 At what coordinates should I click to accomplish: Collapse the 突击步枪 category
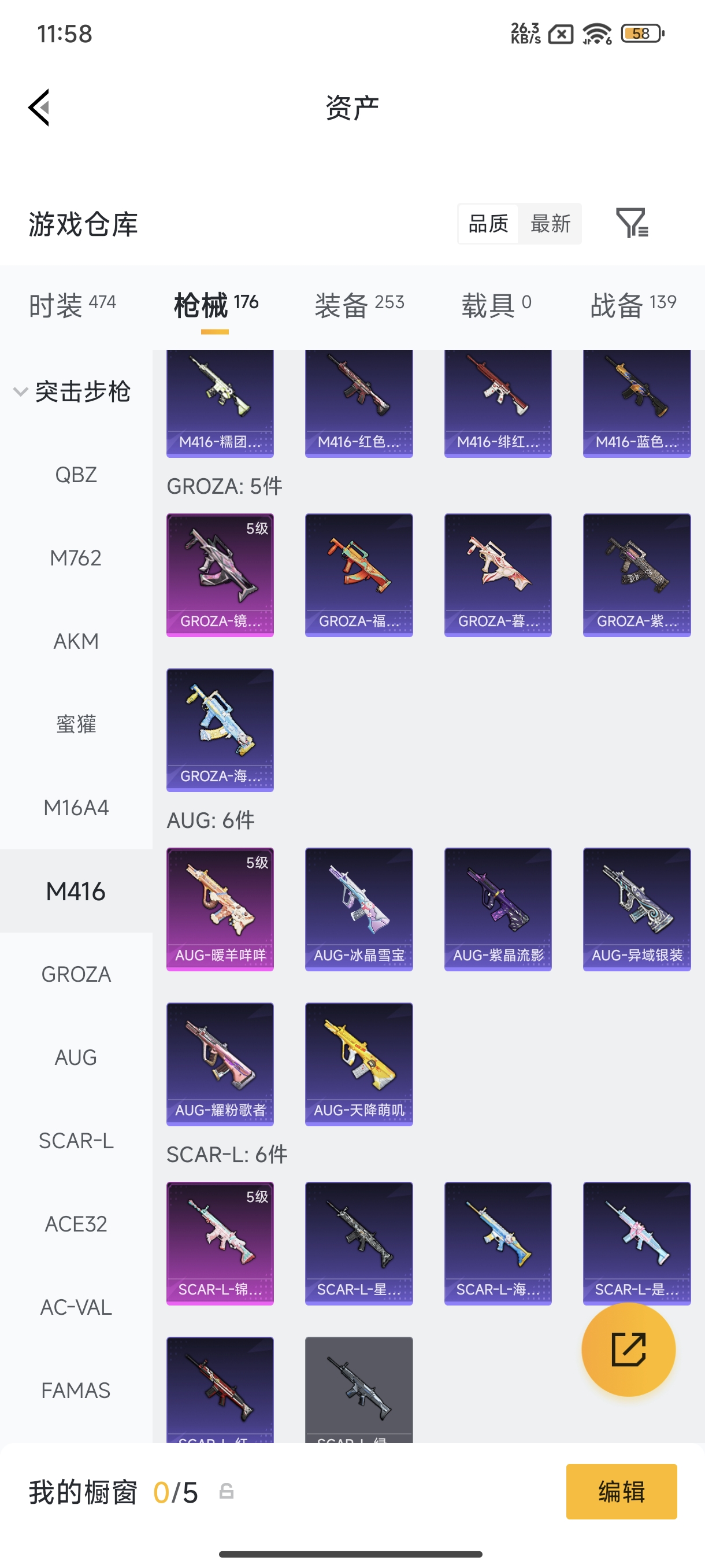(72, 391)
